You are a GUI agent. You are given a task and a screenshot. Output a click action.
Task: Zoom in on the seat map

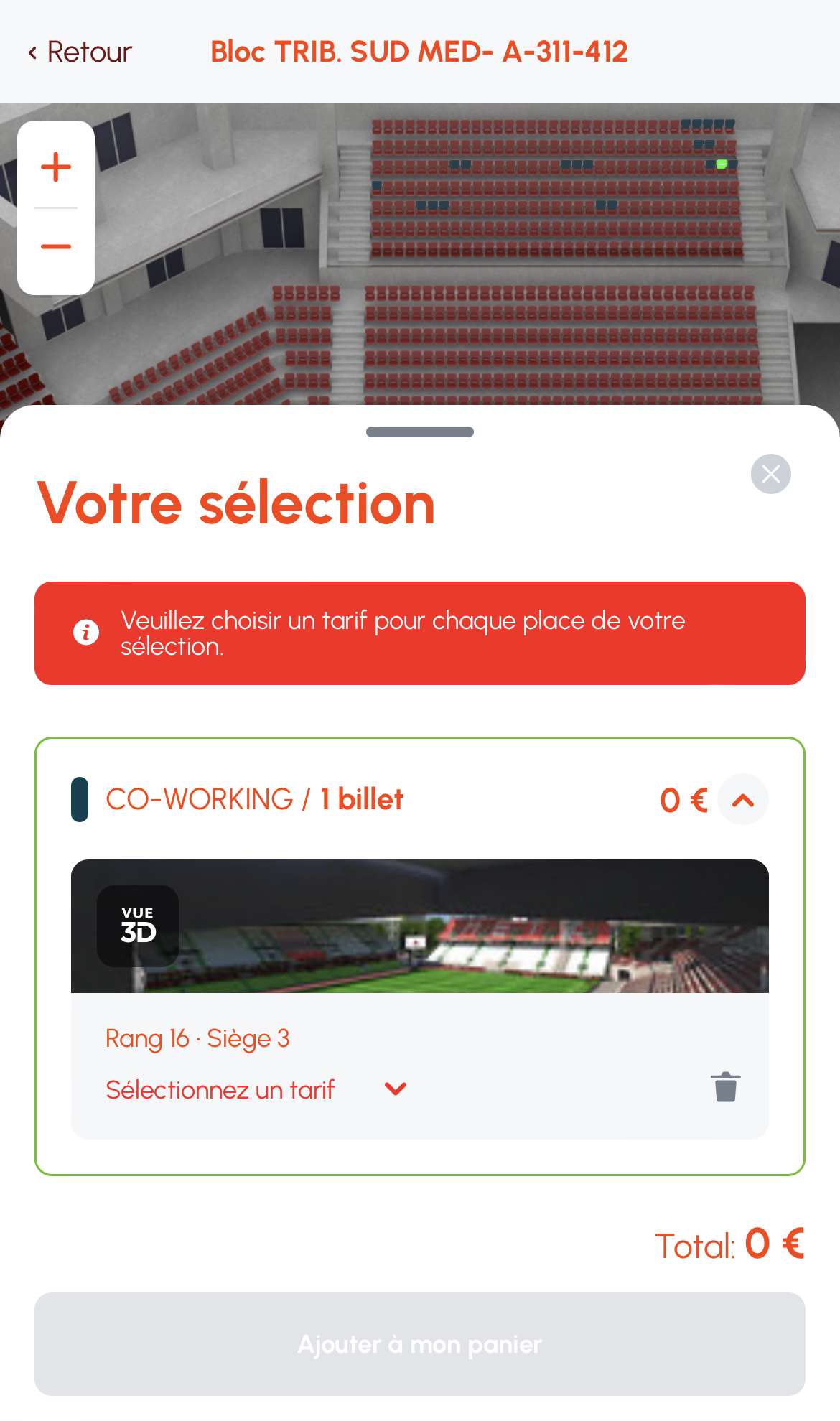56,167
